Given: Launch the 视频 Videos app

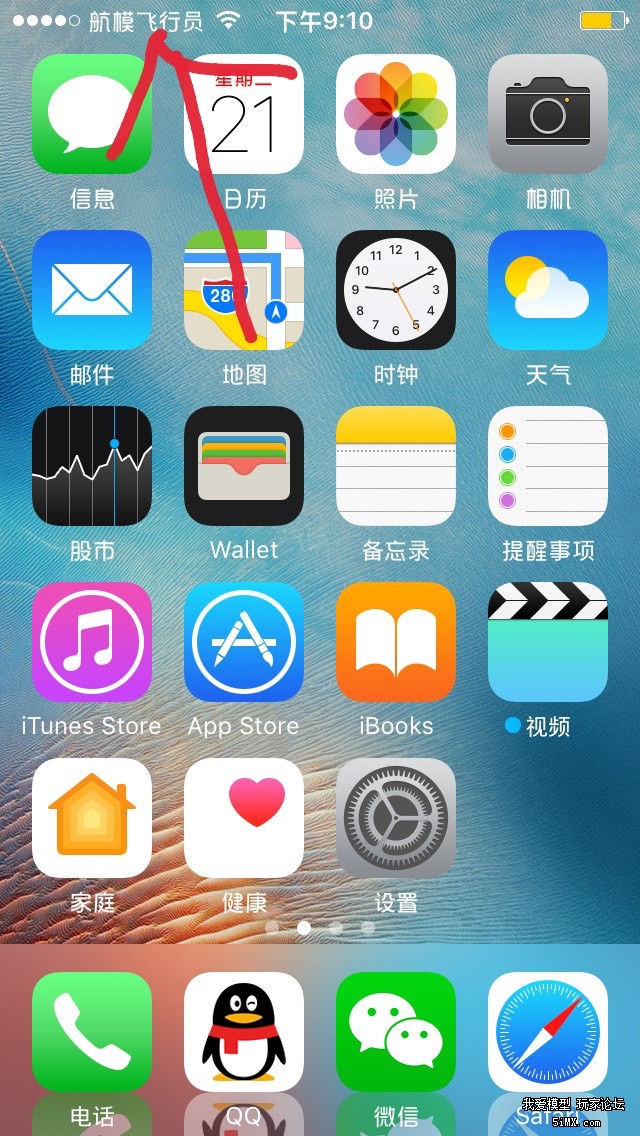Looking at the screenshot, I should pyautogui.click(x=548, y=642).
